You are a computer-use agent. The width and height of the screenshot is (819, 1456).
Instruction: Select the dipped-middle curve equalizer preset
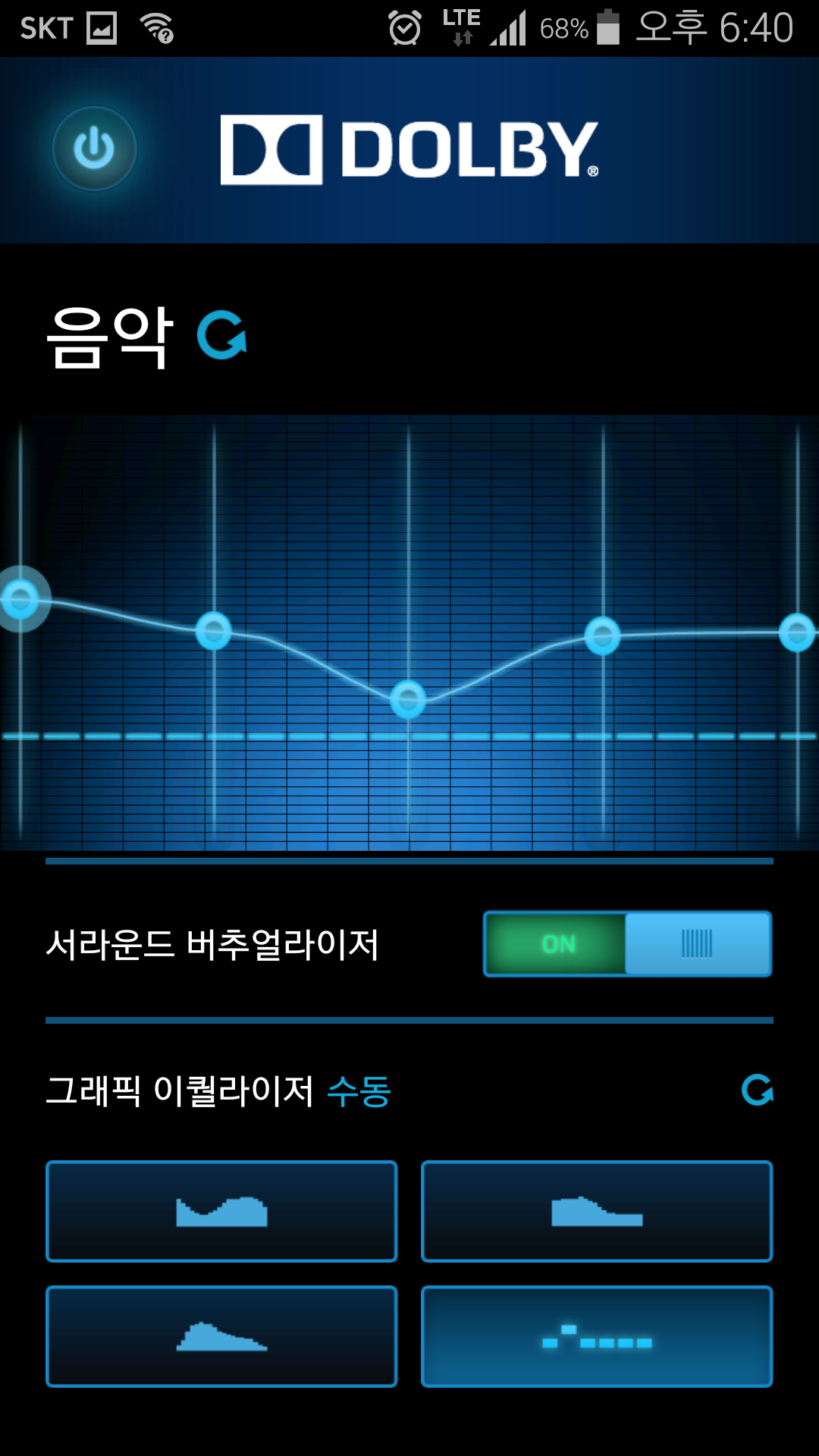221,1211
